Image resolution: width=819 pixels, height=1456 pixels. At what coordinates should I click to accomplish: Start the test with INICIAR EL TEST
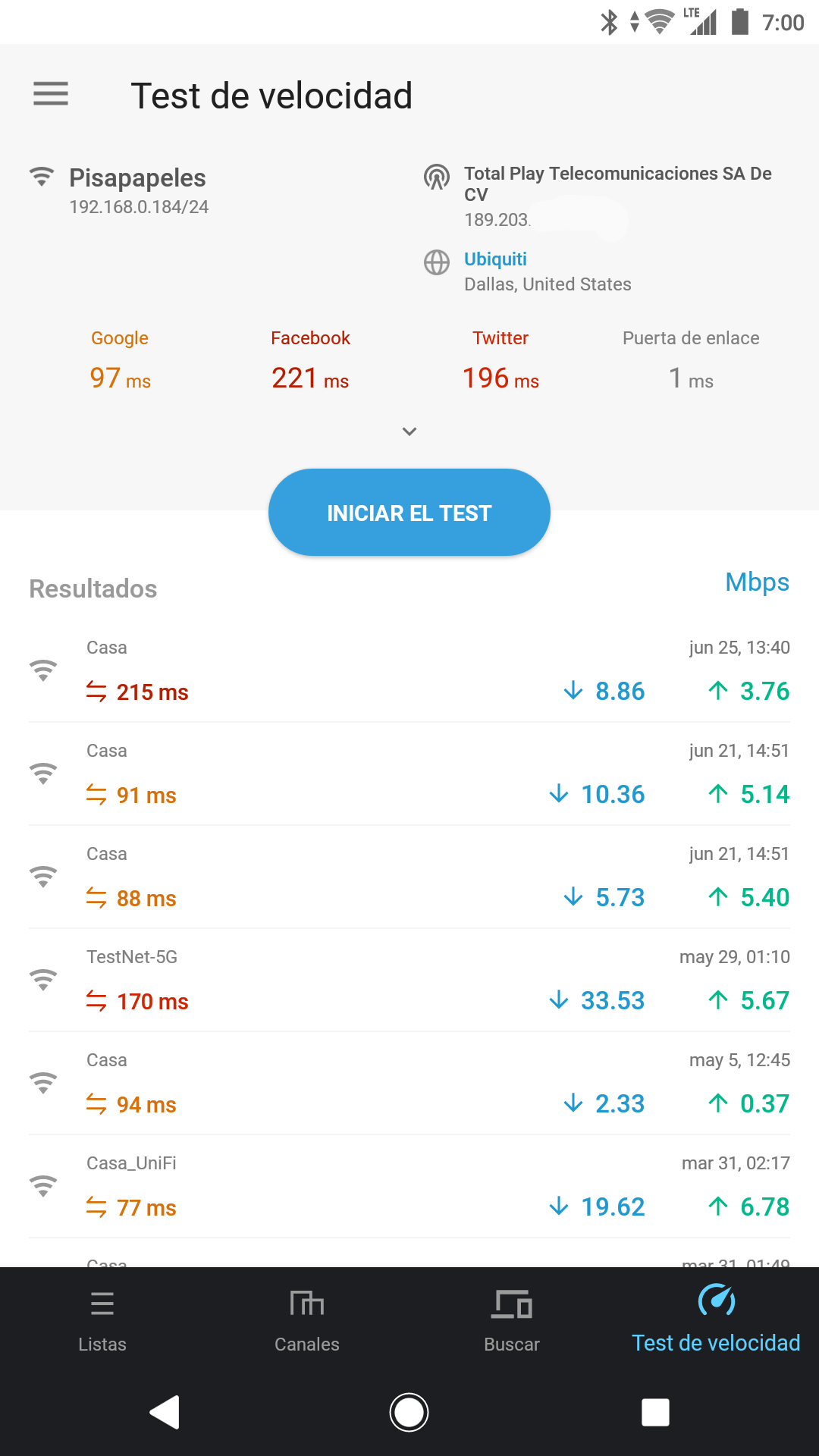point(409,513)
